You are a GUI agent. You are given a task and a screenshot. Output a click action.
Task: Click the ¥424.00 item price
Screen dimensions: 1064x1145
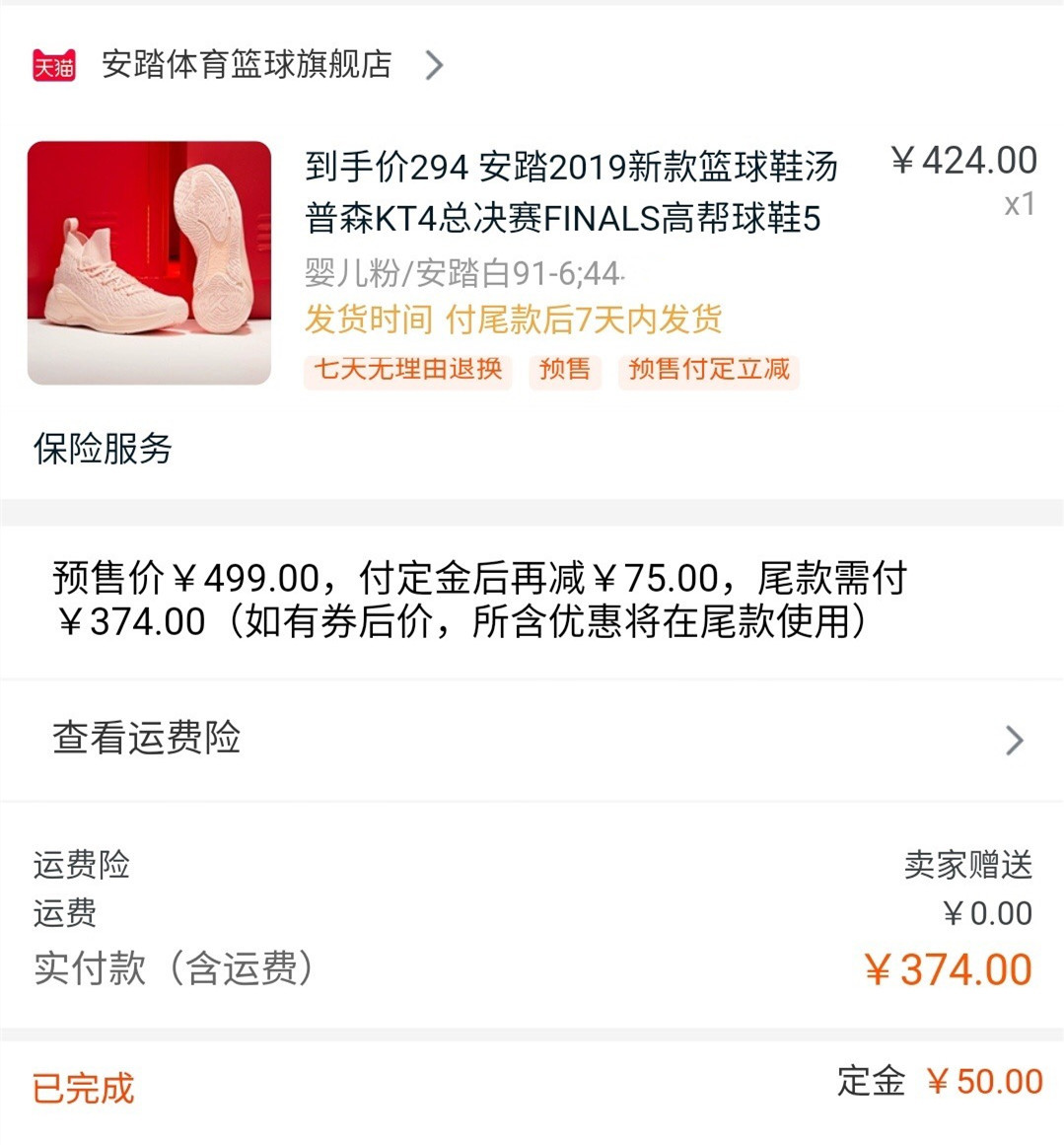coord(963,159)
